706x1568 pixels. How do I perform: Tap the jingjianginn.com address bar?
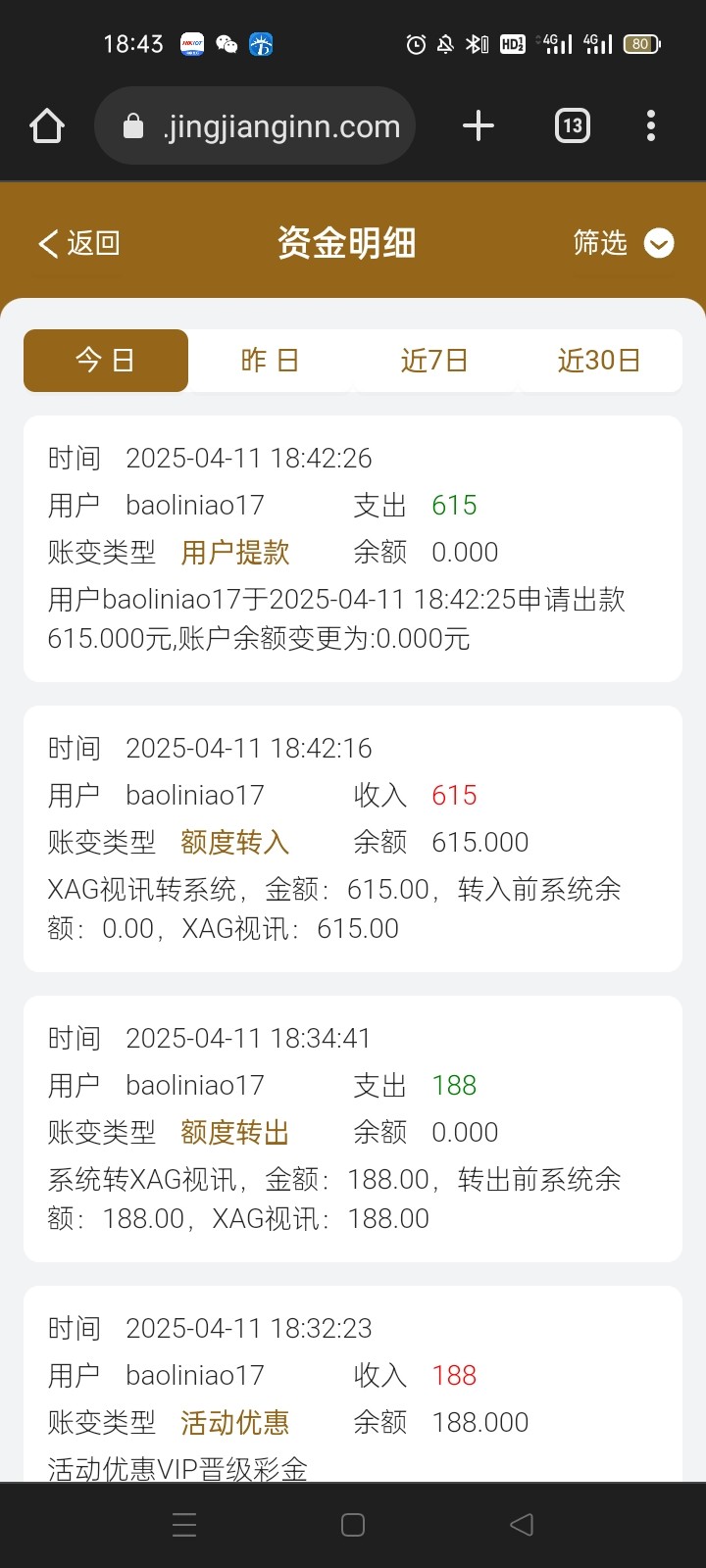point(255,126)
